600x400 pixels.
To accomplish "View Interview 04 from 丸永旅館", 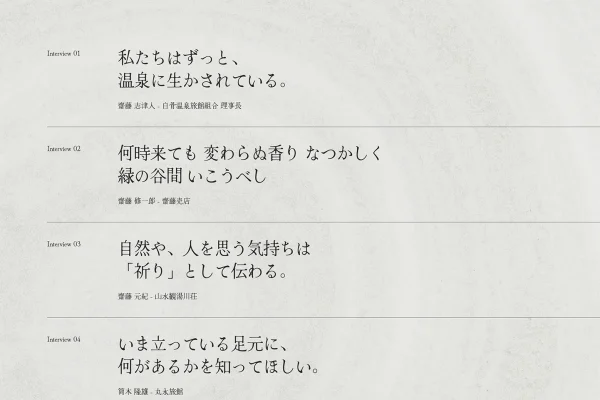I will 218,355.
